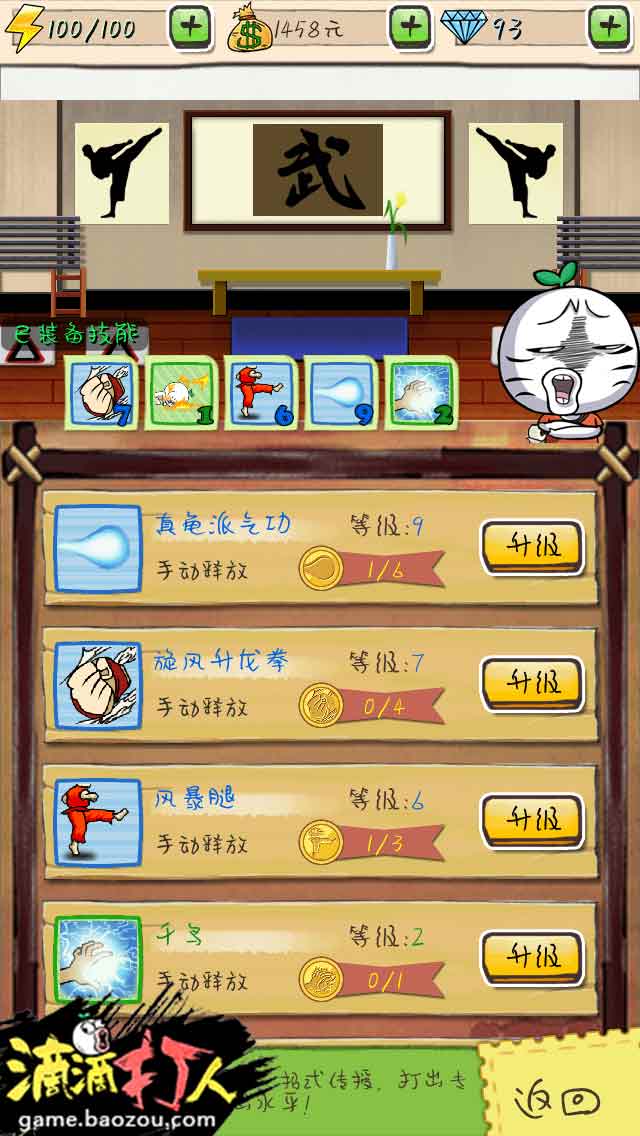This screenshot has width=640, height=1136.
Task: Upgrade the 风暴腿 skill
Action: pyautogui.click(x=531, y=821)
